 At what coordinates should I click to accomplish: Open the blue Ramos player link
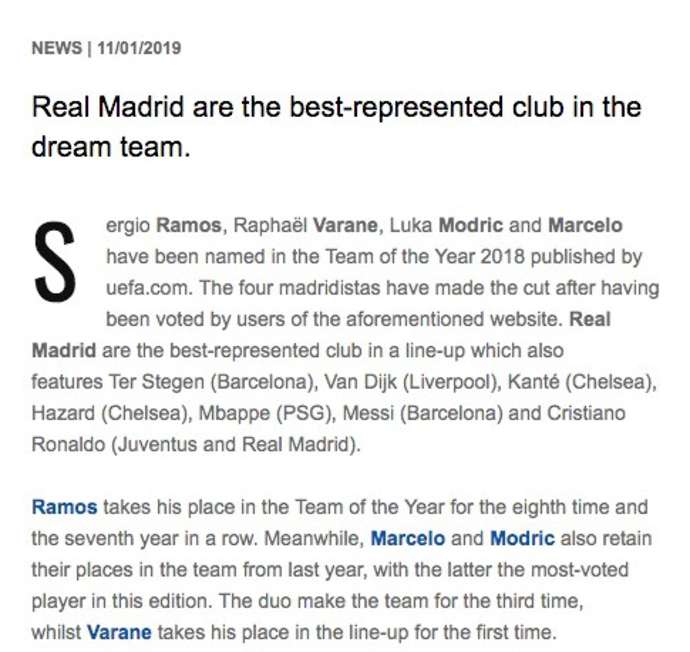pos(65,507)
